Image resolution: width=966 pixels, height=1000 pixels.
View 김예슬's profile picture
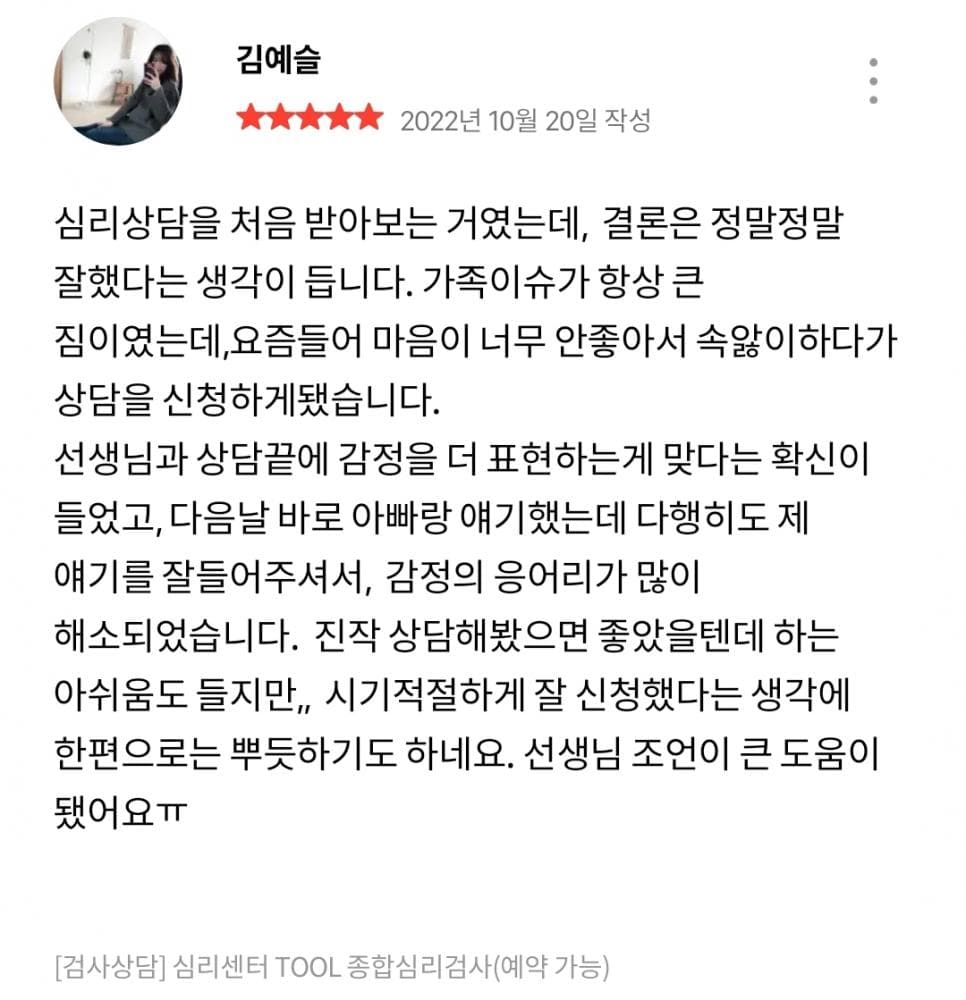[x=118, y=81]
